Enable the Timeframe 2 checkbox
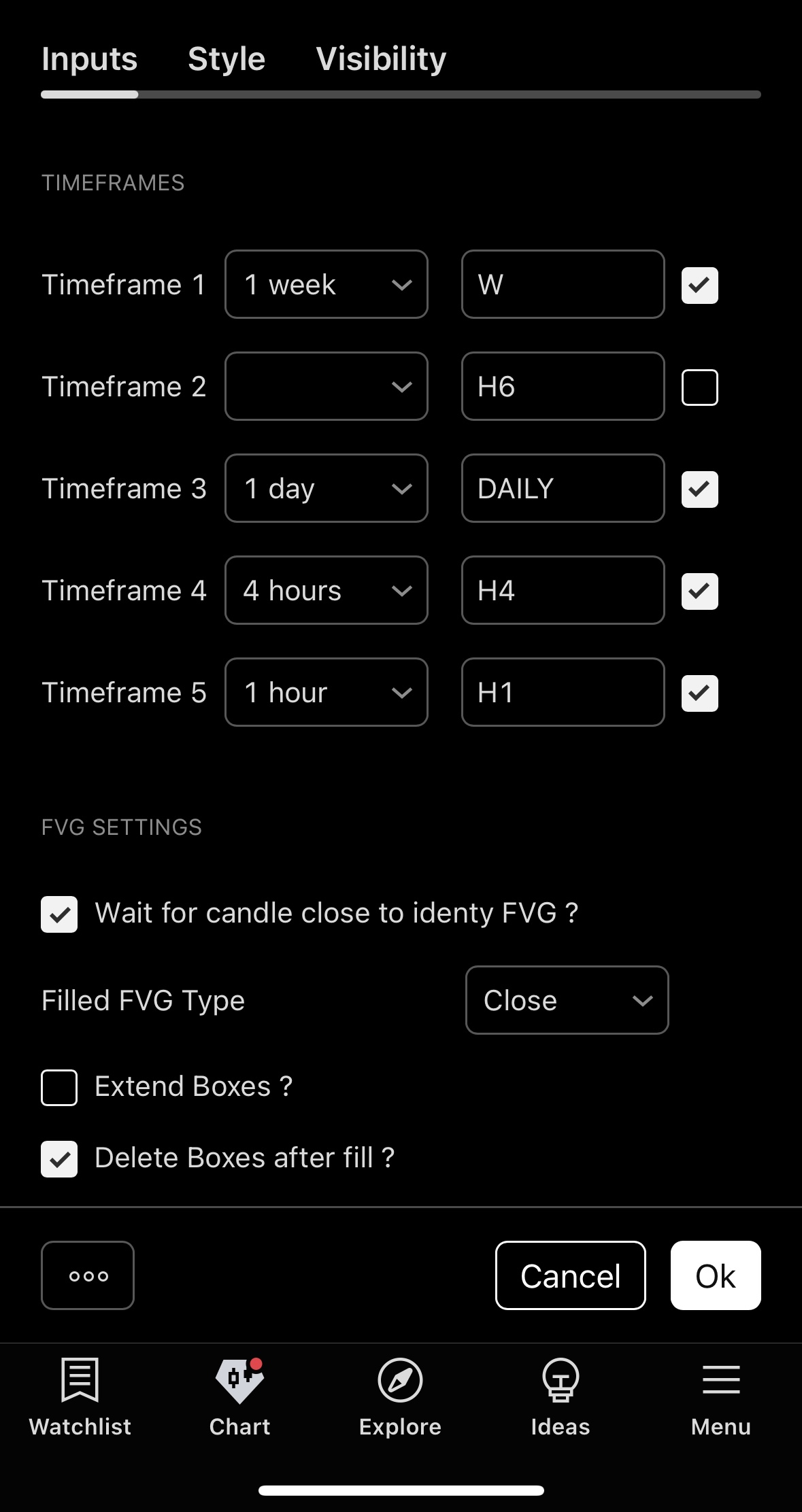The image size is (802, 1512). [x=699, y=387]
